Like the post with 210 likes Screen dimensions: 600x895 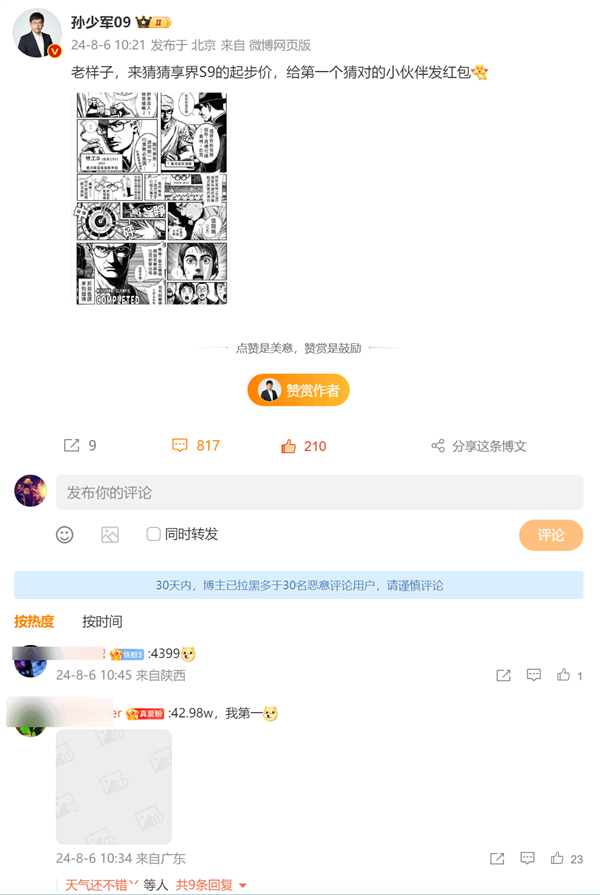[x=304, y=446]
